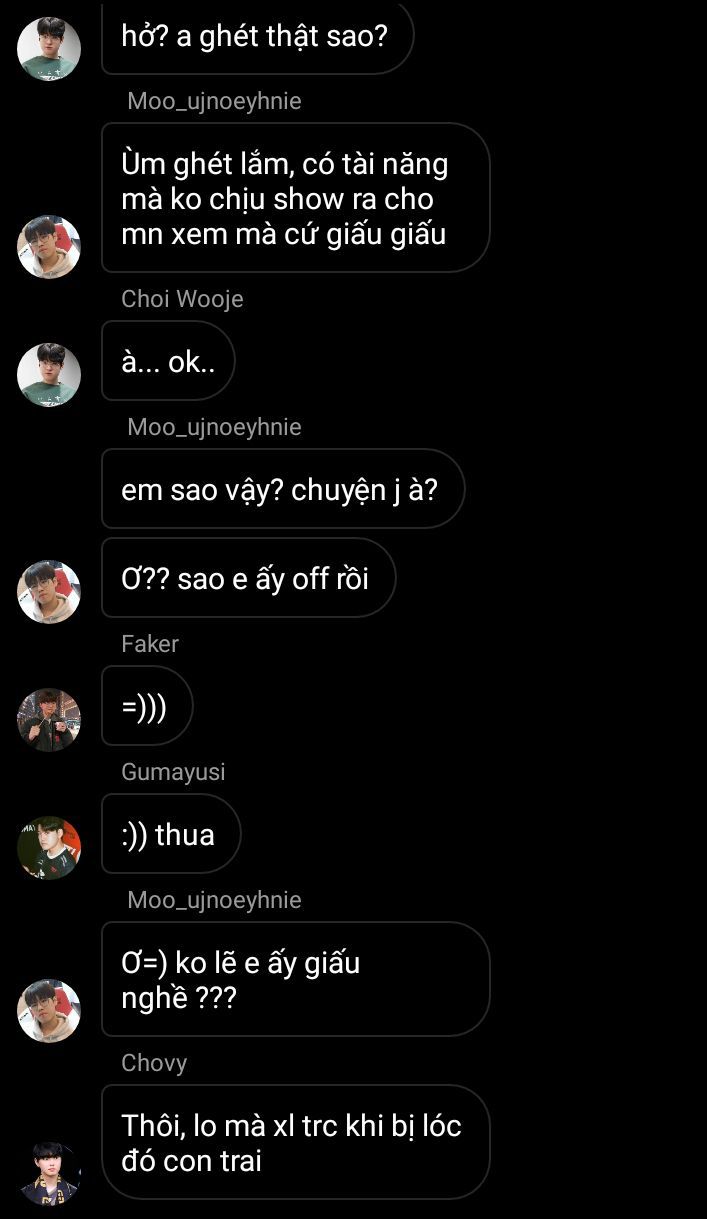This screenshot has width=707, height=1219.
Task: Open Faker's profile picture beside "=)))"
Action: pos(49,719)
